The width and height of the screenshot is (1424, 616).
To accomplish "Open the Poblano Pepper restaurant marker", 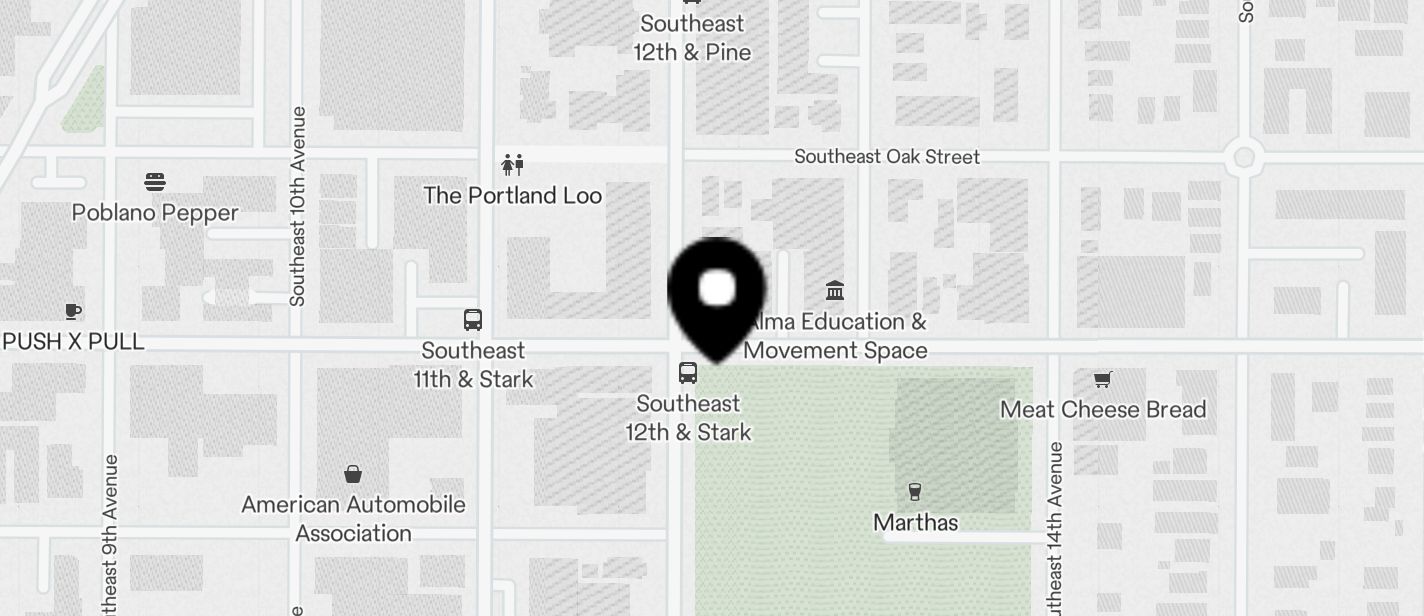I will [155, 182].
